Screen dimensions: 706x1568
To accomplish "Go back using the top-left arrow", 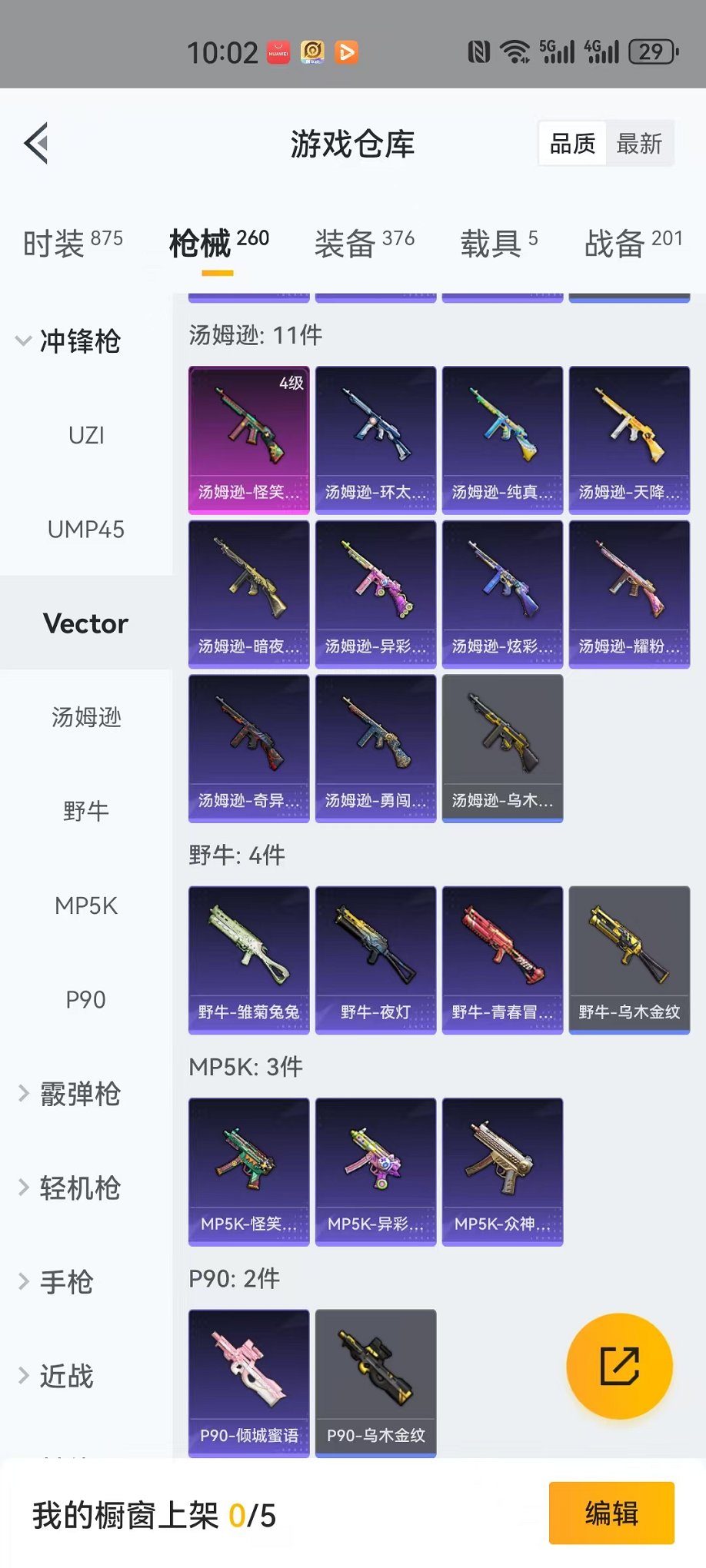I will pyautogui.click(x=37, y=143).
